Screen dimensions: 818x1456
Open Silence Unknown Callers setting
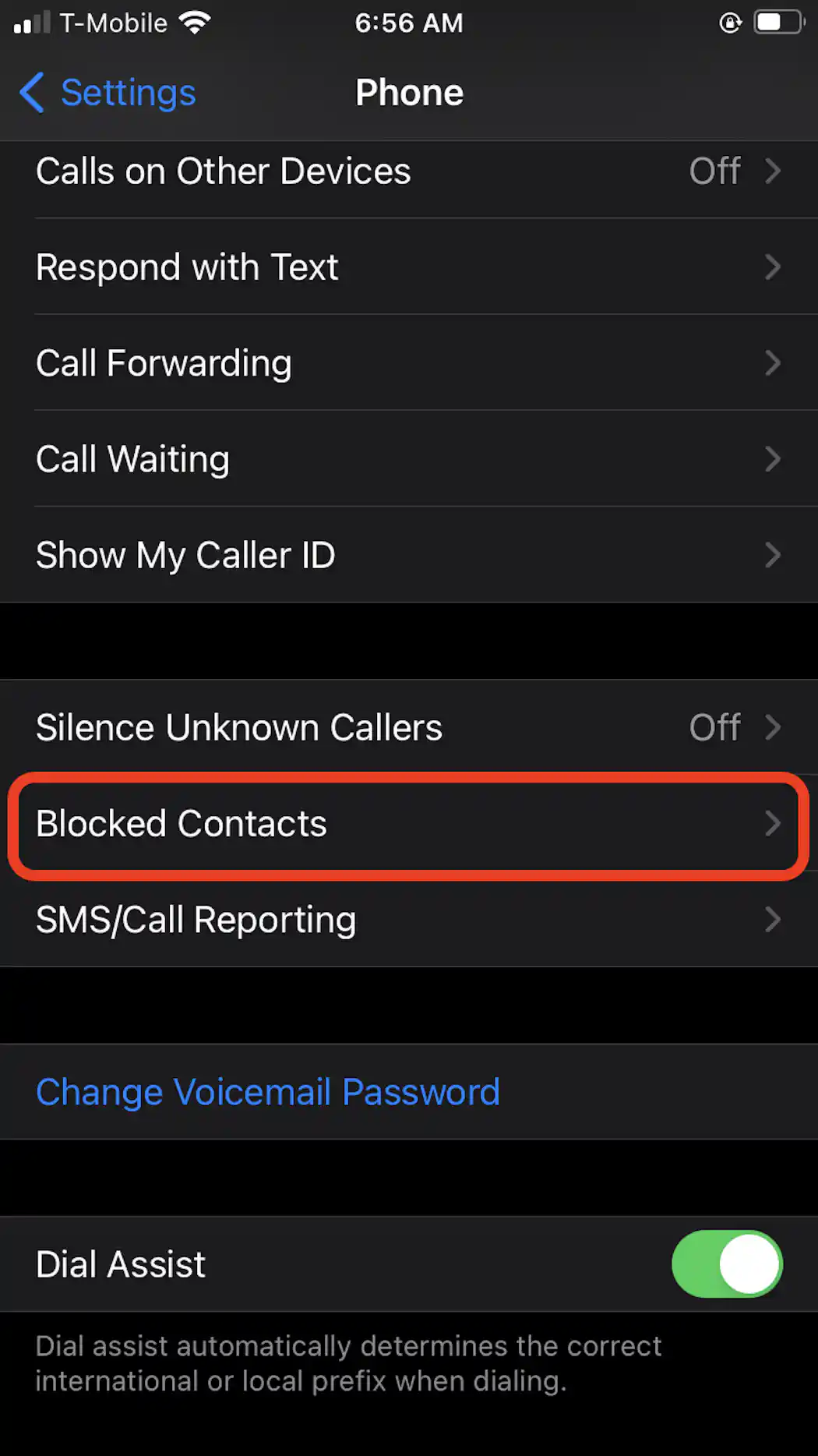tap(408, 727)
